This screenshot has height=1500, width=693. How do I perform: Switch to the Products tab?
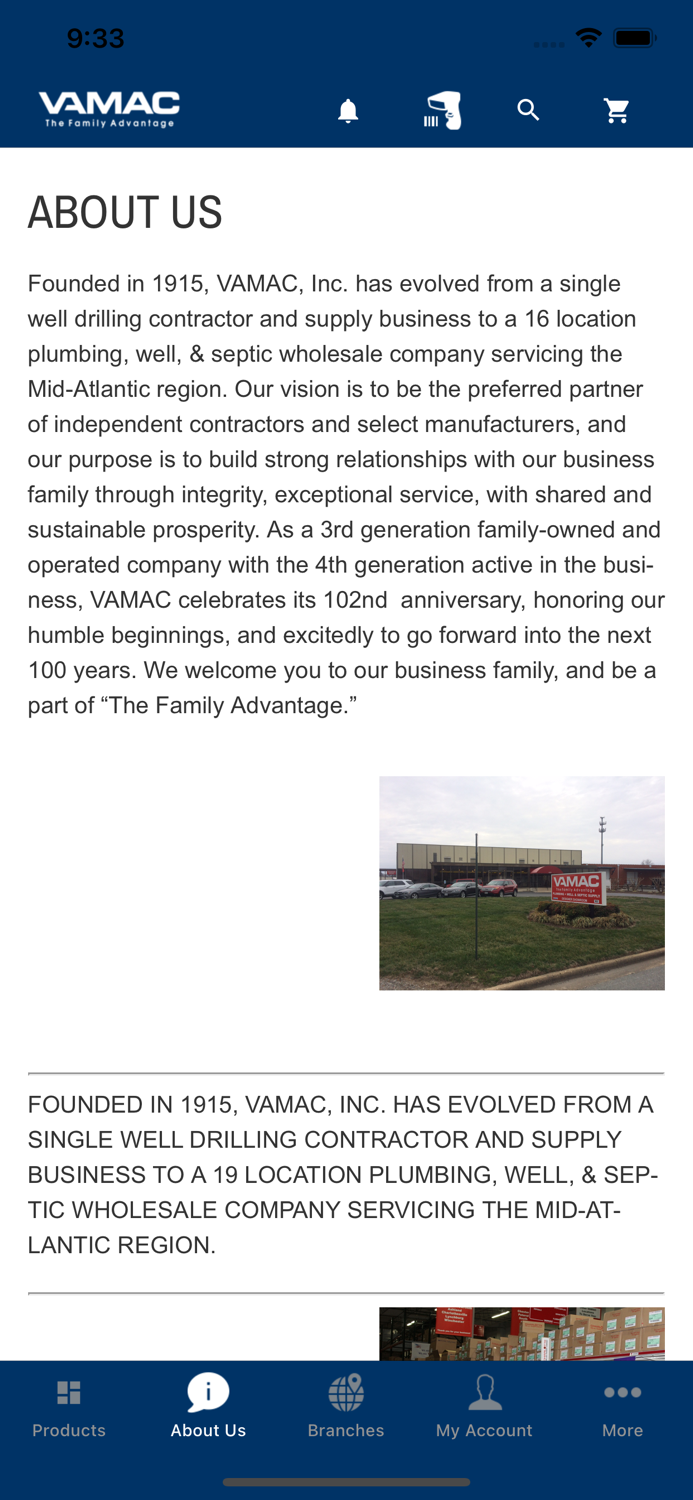pos(69,1409)
